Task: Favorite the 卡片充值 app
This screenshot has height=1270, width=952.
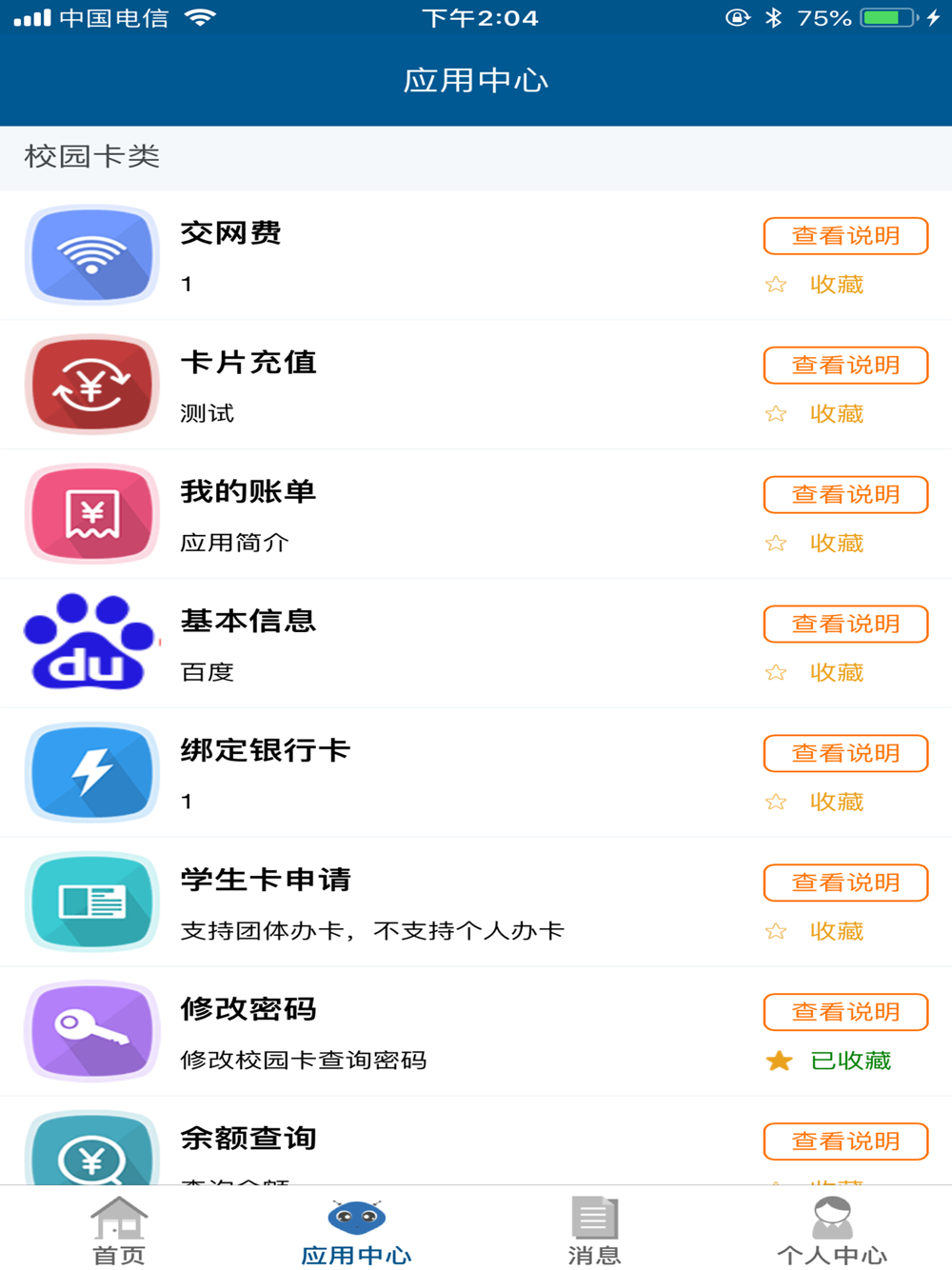Action: click(x=817, y=414)
